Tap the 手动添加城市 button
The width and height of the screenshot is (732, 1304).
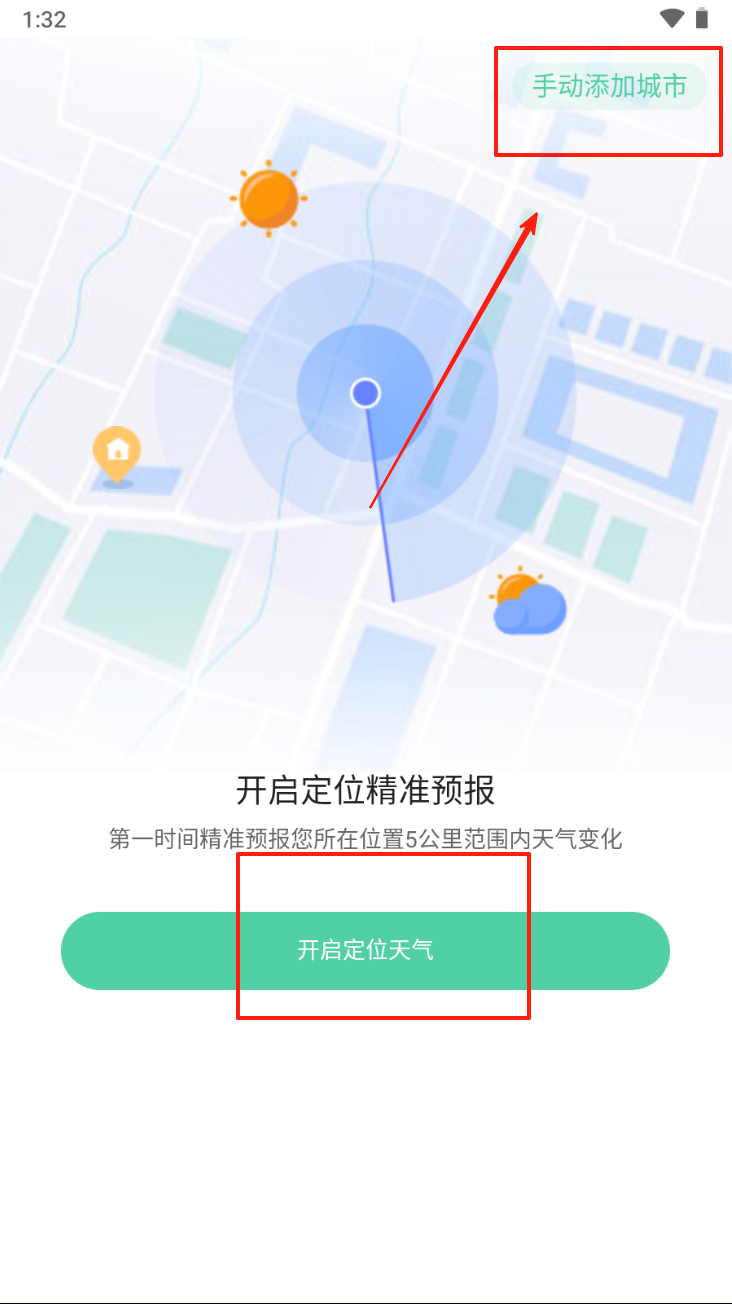pyautogui.click(x=609, y=87)
